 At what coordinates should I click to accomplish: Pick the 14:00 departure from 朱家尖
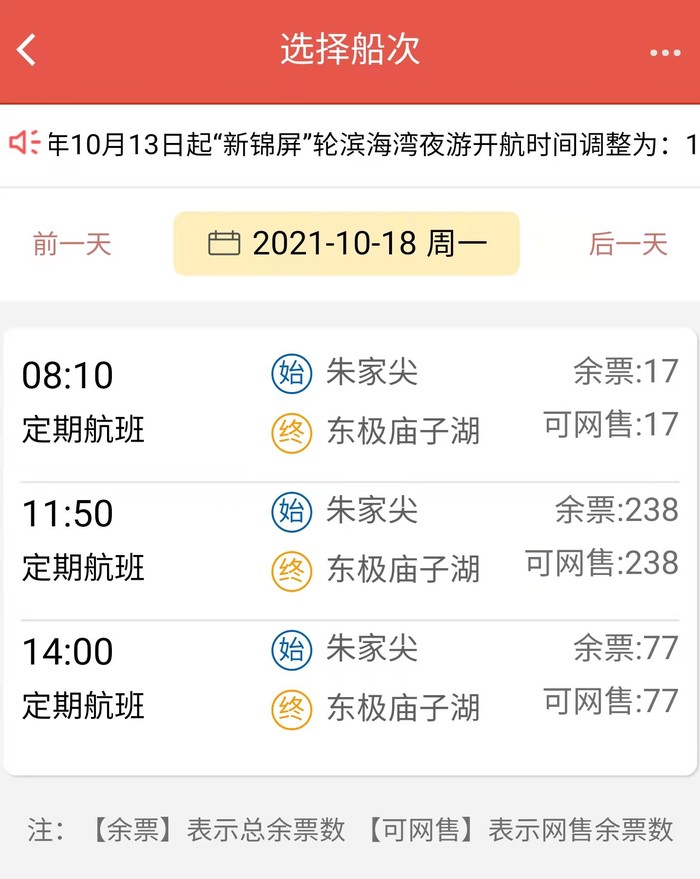[x=350, y=678]
